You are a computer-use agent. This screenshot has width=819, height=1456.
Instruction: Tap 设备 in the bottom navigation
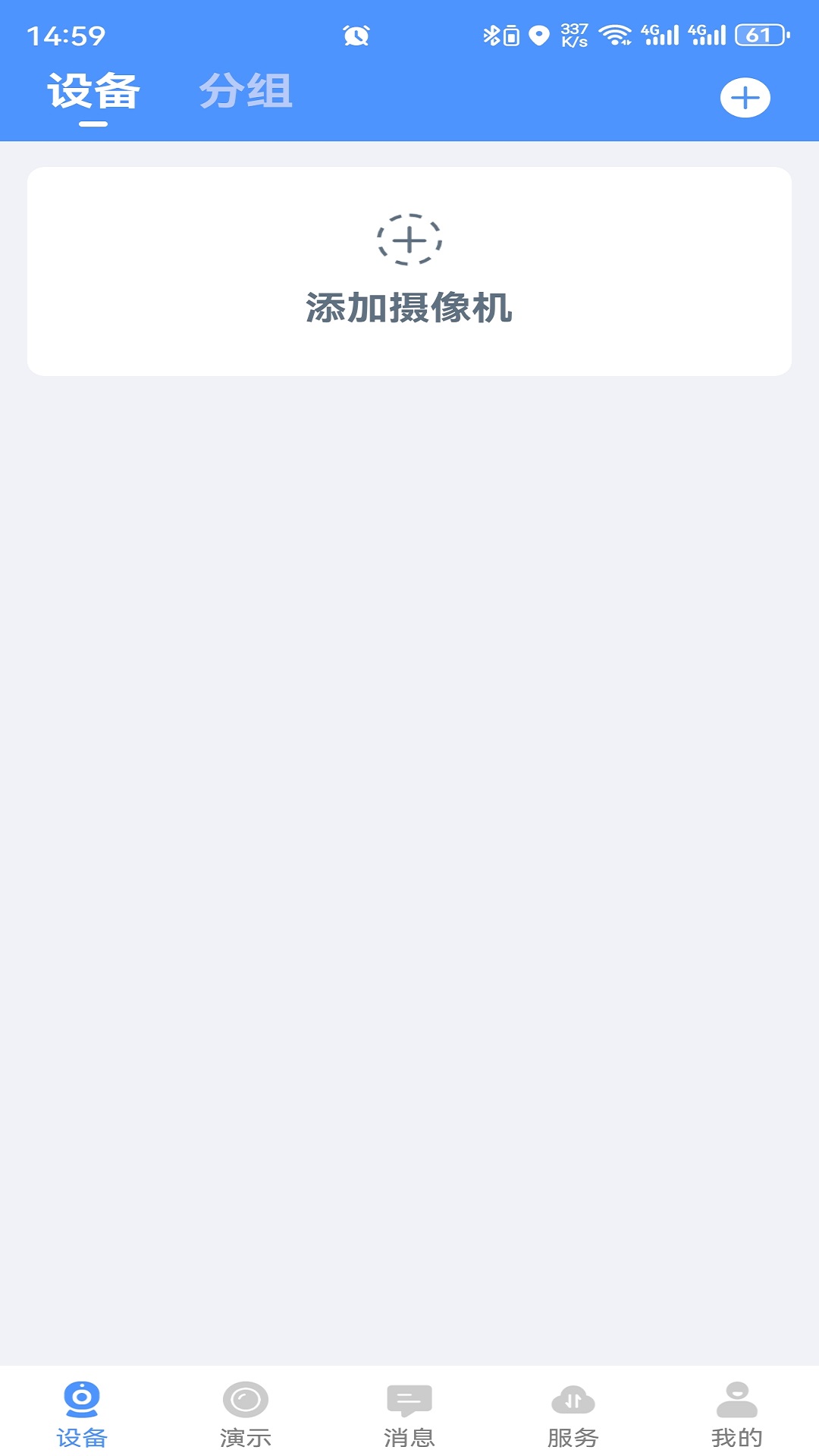click(x=82, y=1414)
